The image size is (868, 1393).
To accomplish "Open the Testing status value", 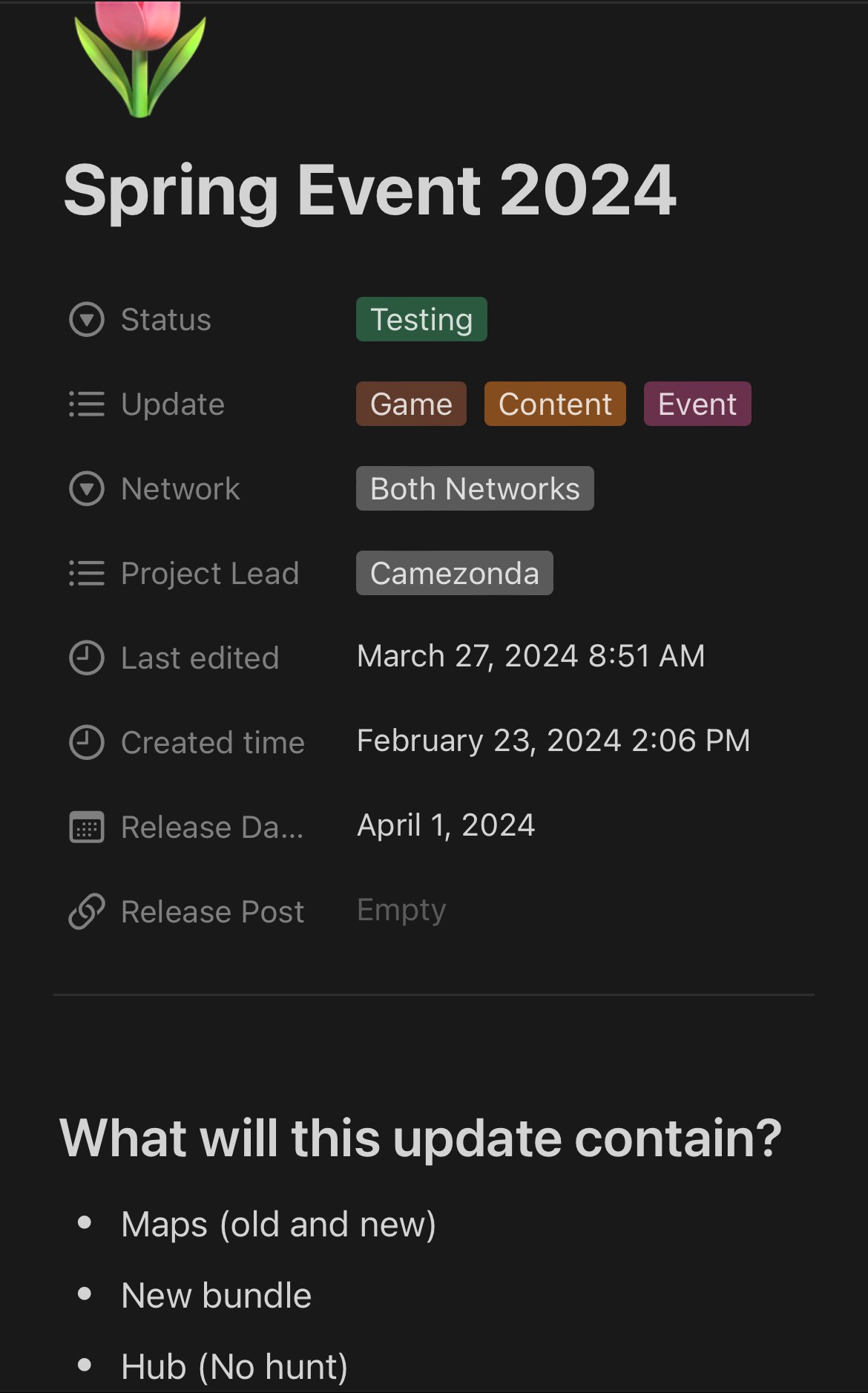I will pos(421,320).
